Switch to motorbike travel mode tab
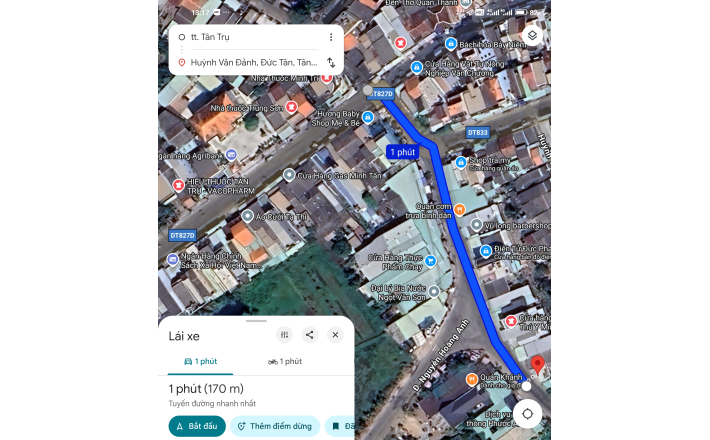This screenshot has width=710, height=440. (x=285, y=361)
